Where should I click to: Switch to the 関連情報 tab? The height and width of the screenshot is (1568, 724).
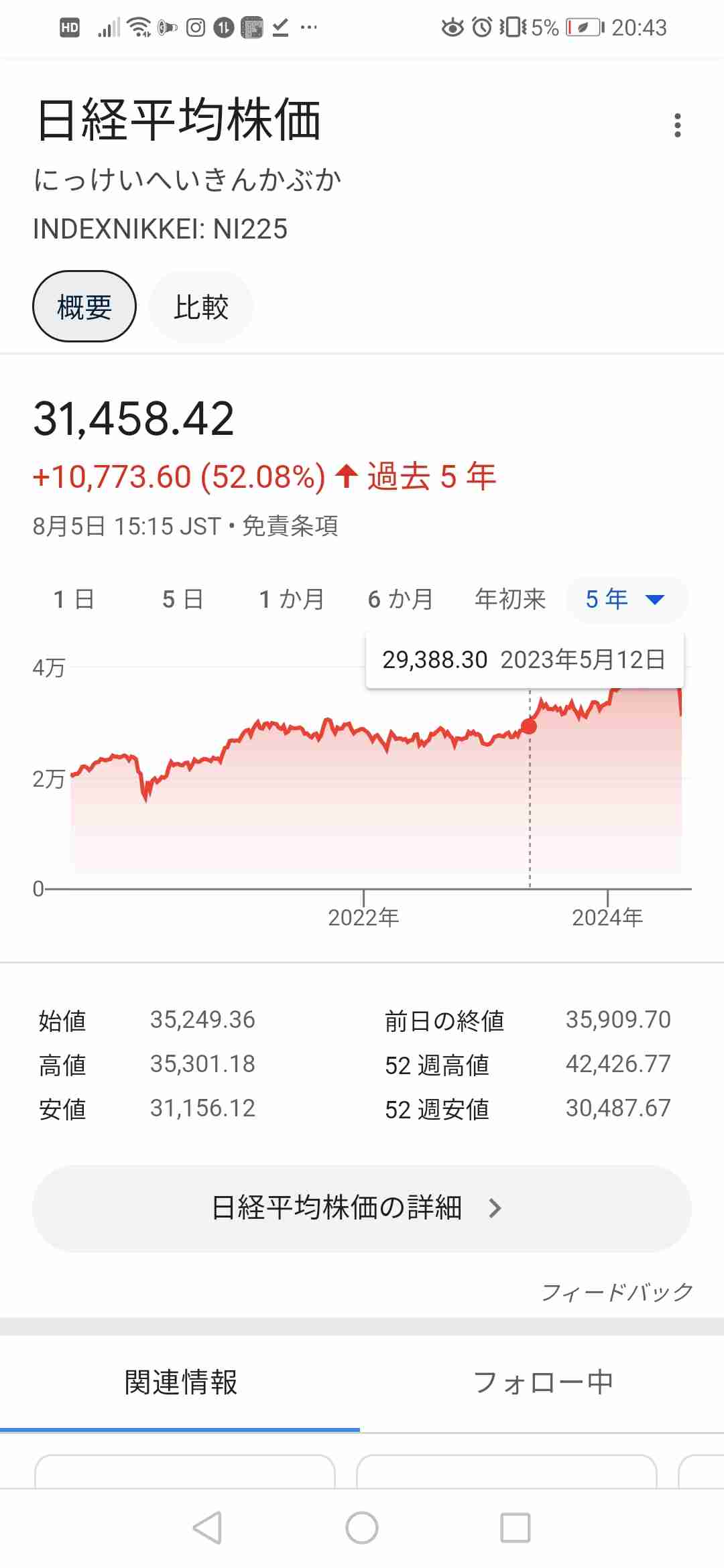pos(180,1382)
